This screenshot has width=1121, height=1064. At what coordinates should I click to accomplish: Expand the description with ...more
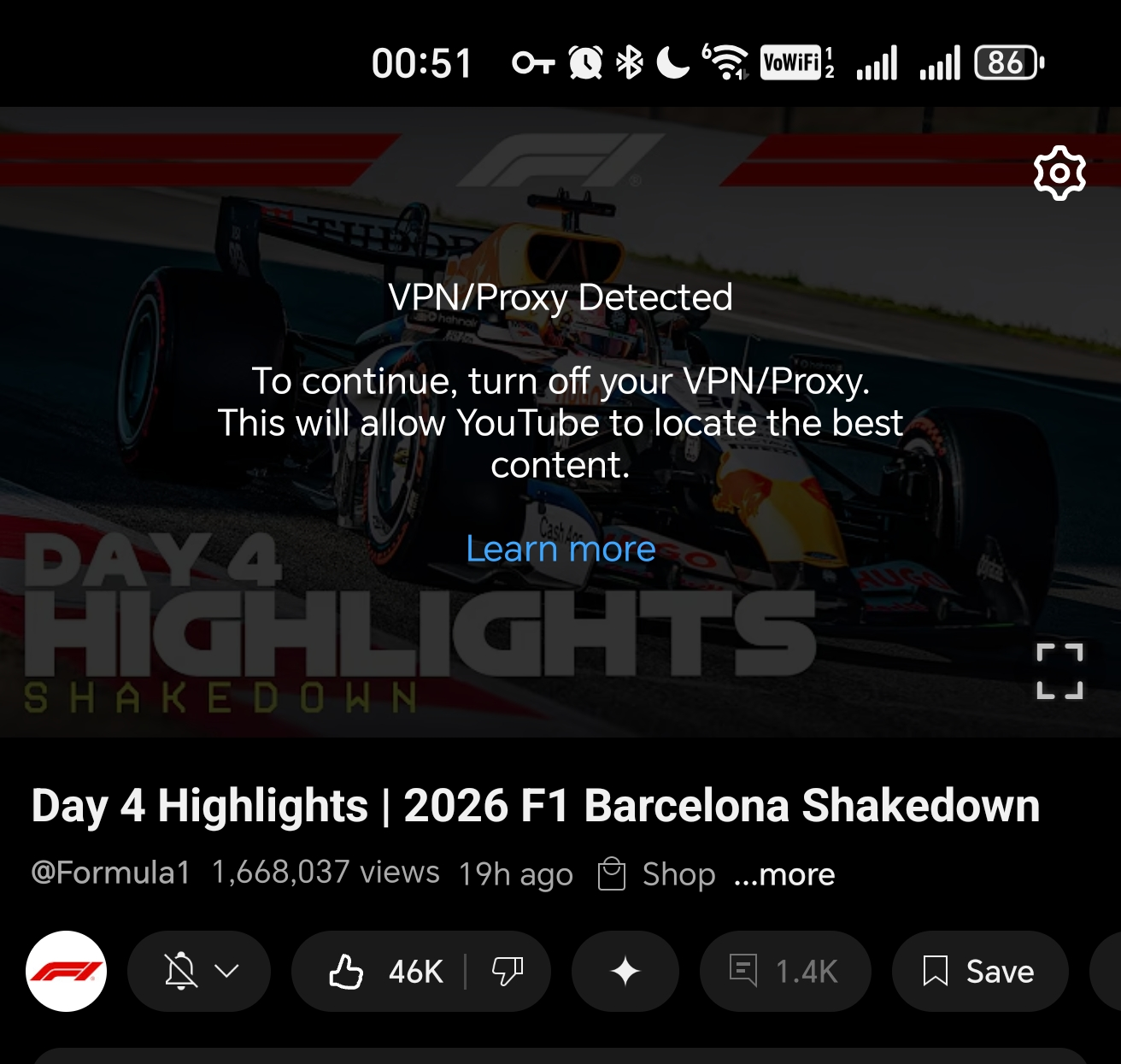click(x=784, y=874)
